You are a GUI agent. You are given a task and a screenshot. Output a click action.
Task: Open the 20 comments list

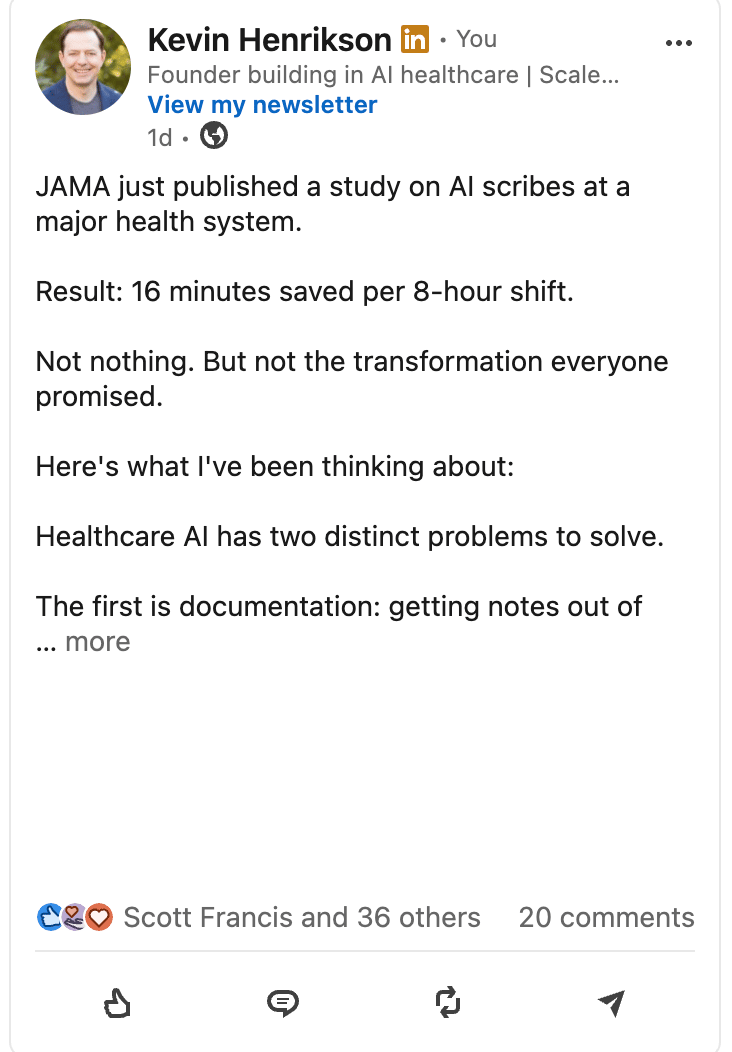[606, 917]
